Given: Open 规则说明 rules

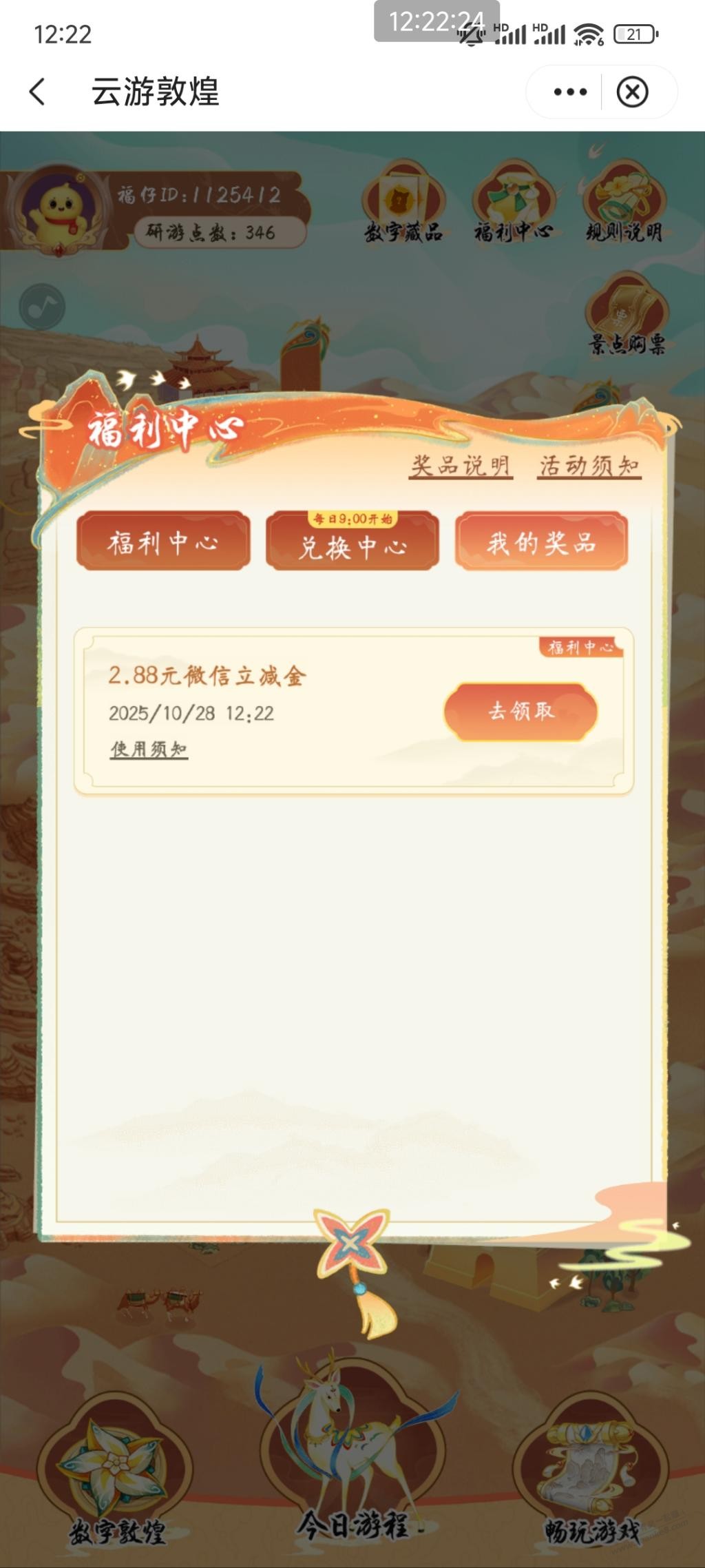Looking at the screenshot, I should (x=624, y=203).
